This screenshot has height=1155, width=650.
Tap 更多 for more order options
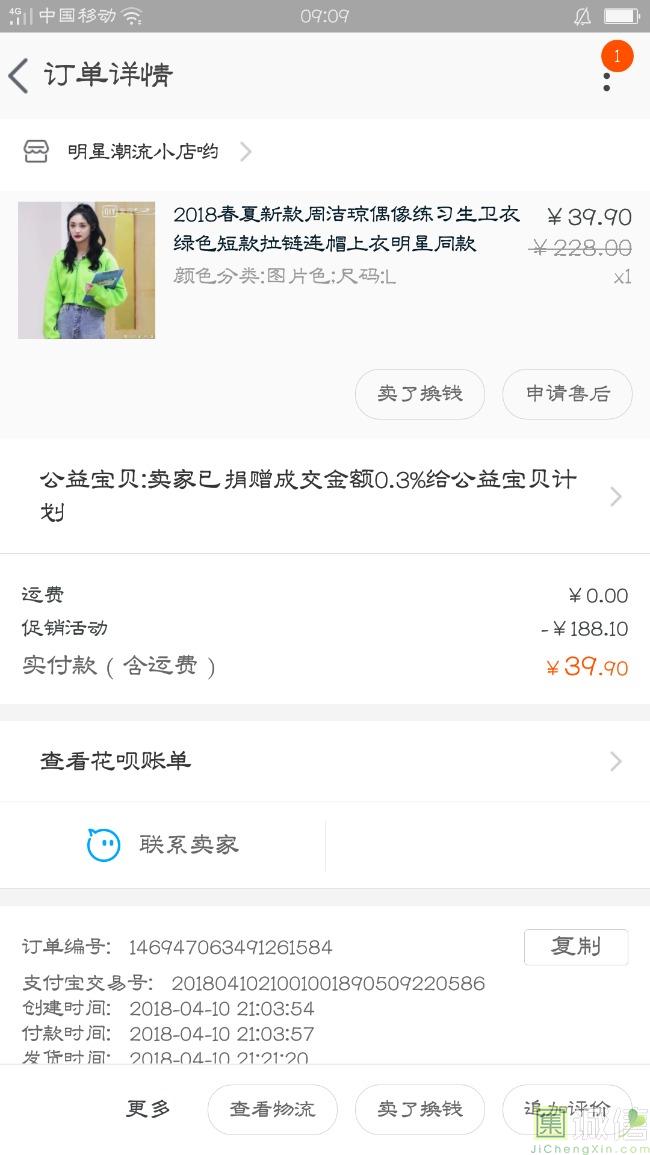148,1109
